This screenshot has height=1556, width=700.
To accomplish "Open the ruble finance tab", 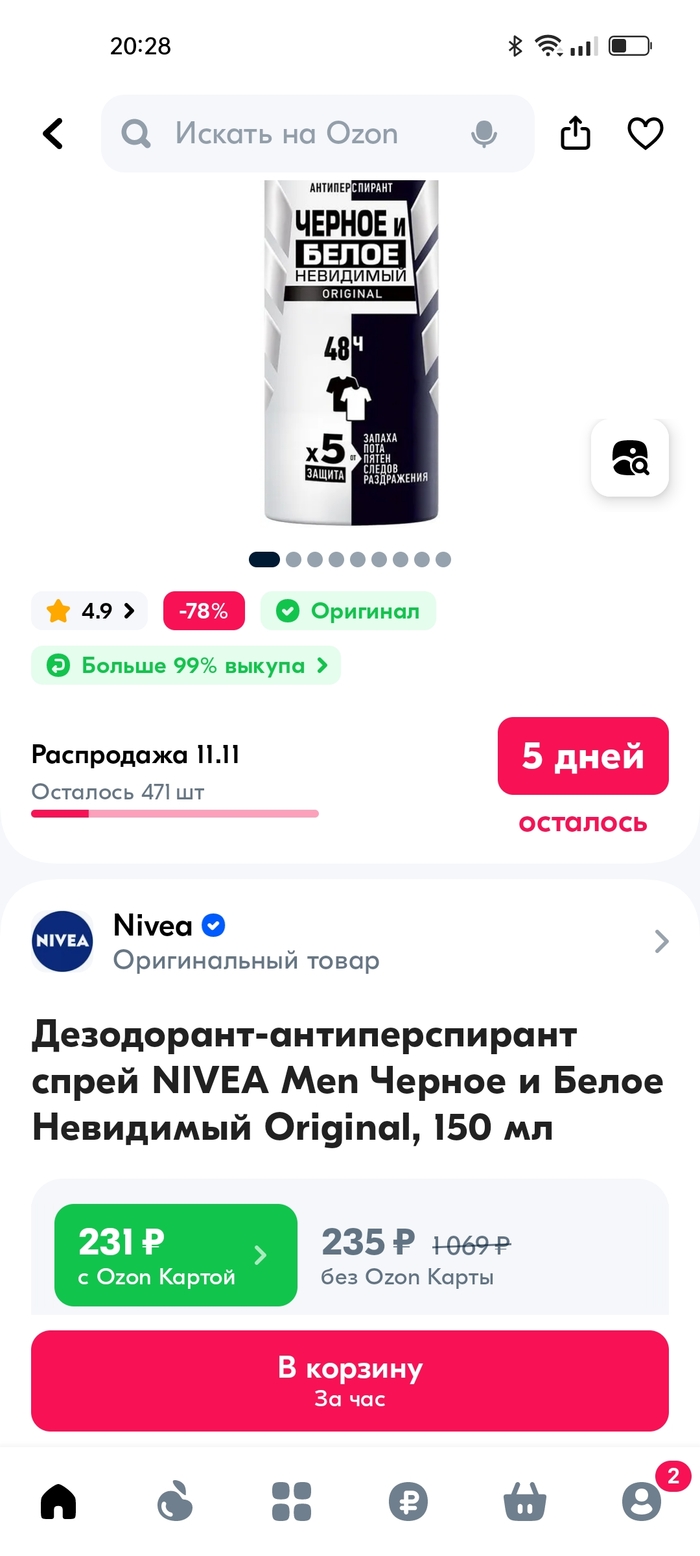I will tap(408, 1501).
